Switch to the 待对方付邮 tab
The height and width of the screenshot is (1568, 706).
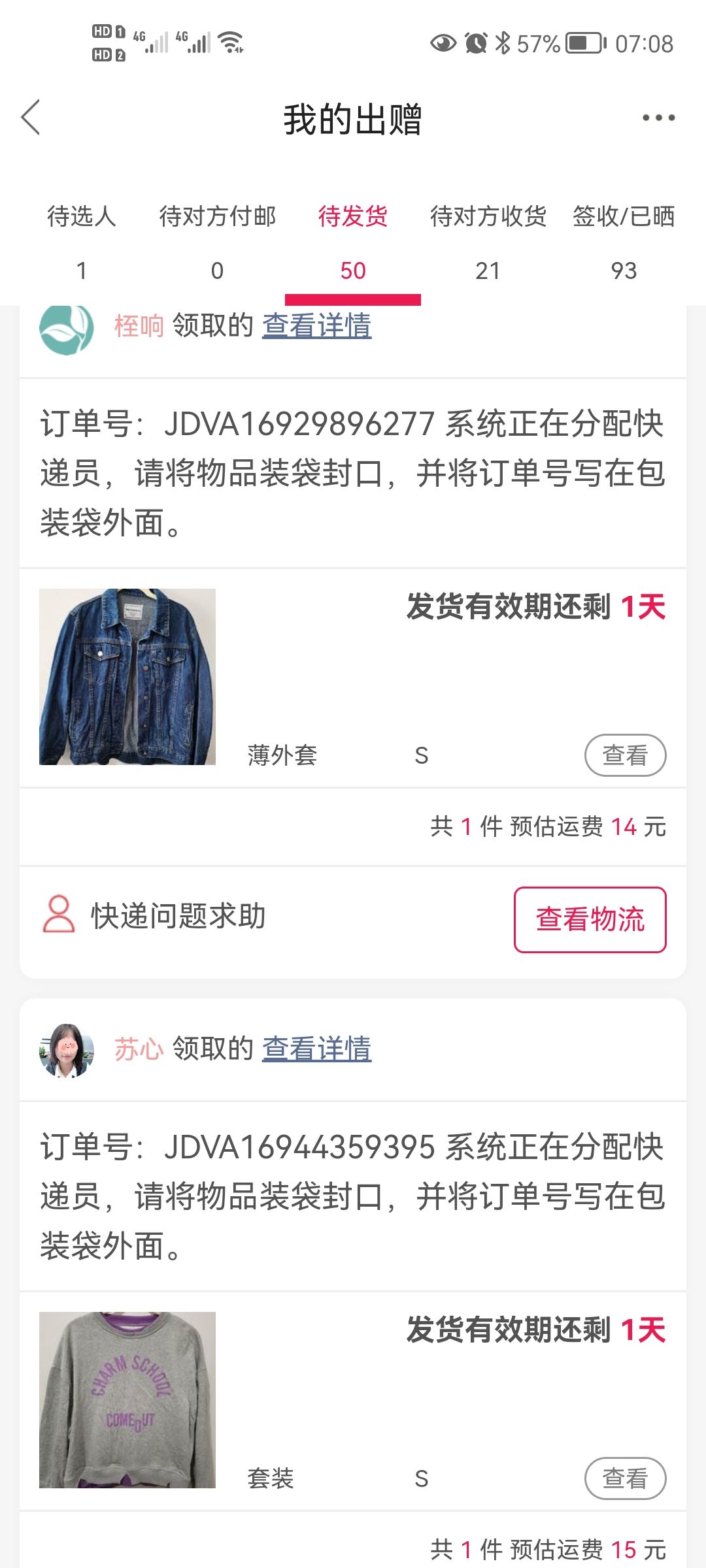(217, 243)
